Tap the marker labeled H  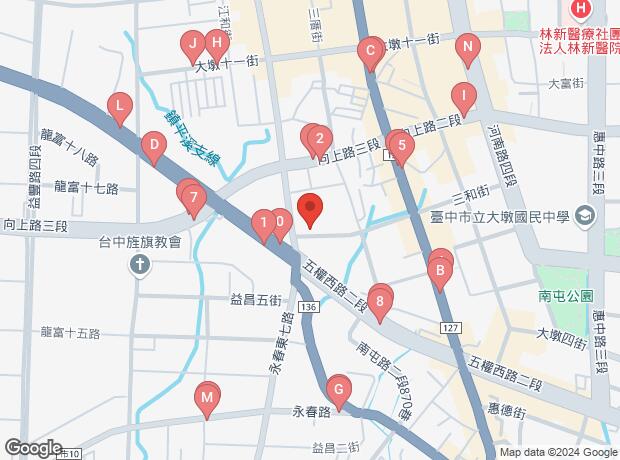(217, 44)
